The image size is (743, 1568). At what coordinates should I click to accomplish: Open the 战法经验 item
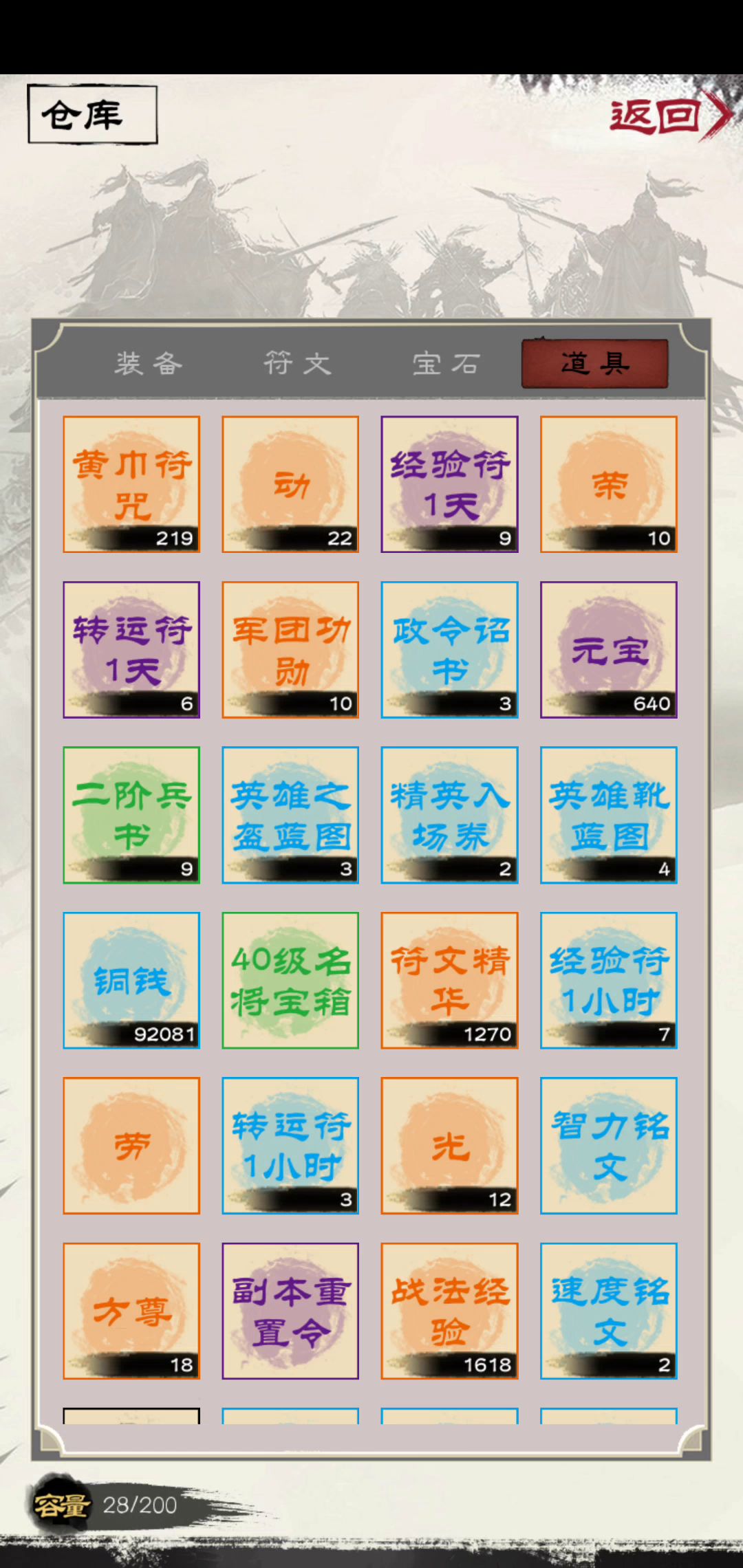pyautogui.click(x=449, y=1311)
